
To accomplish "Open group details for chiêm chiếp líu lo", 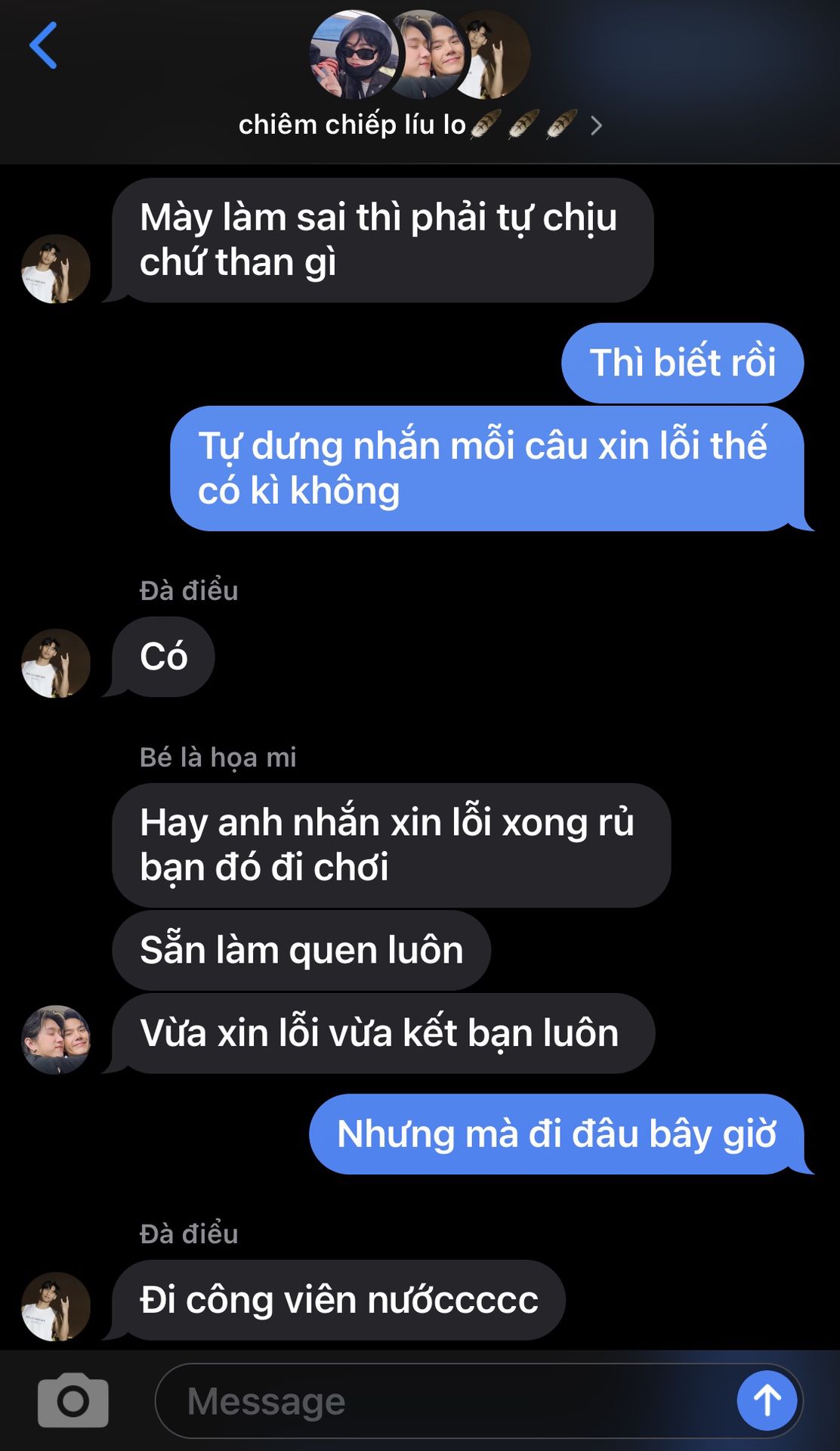I will point(420,125).
